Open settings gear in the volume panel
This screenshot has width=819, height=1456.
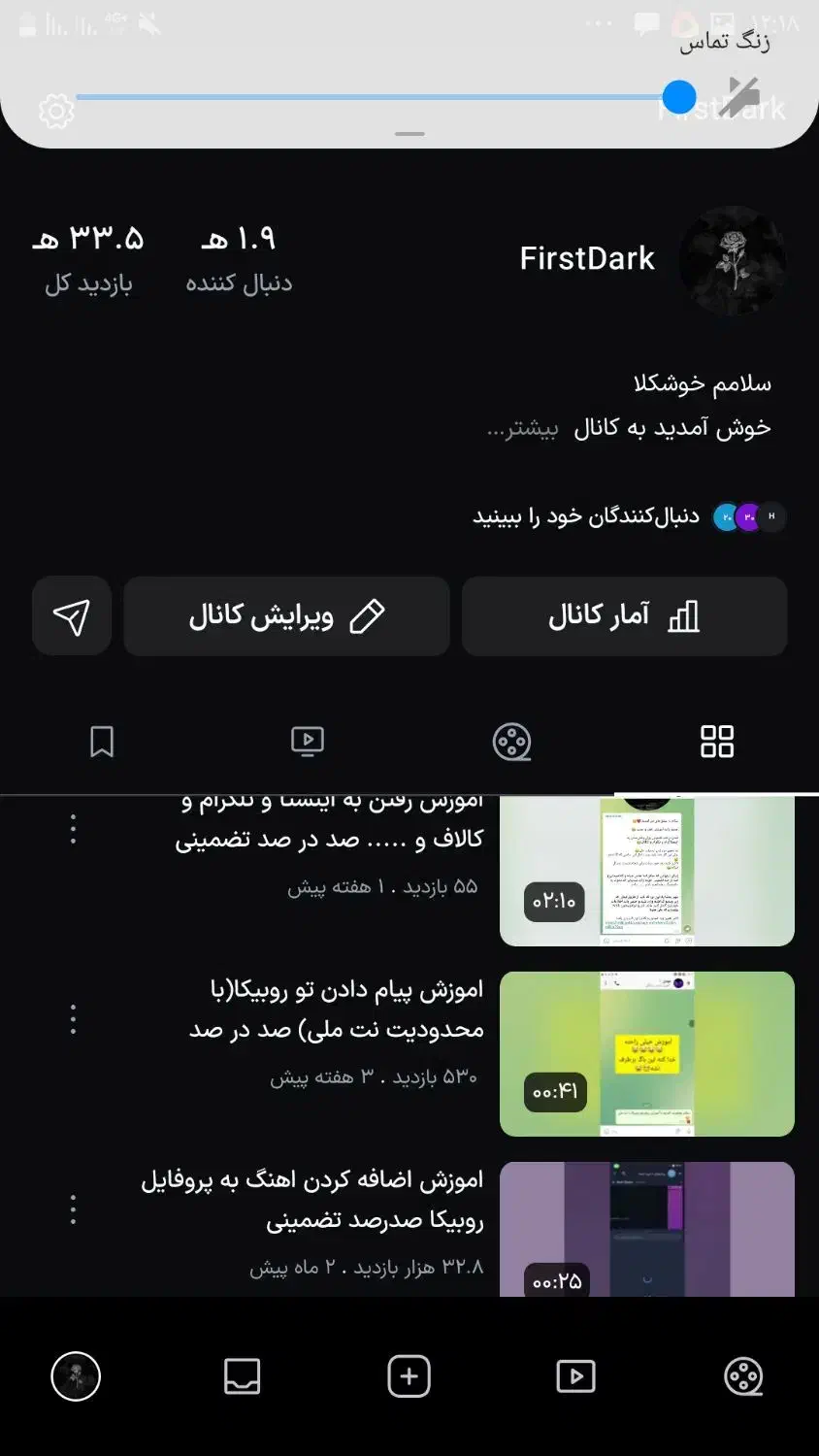pos(56,111)
